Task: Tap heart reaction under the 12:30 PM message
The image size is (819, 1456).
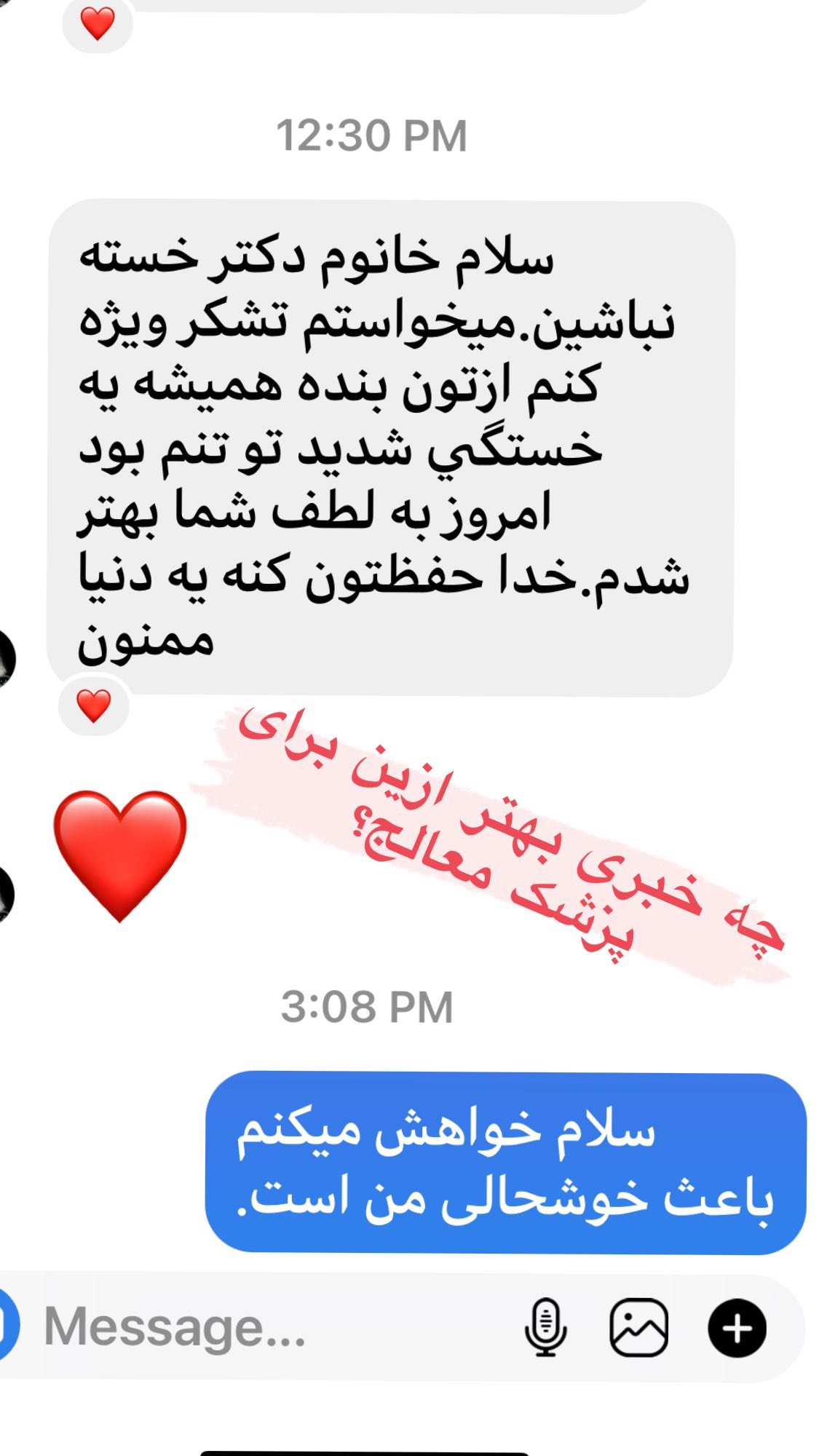Action: [x=94, y=706]
